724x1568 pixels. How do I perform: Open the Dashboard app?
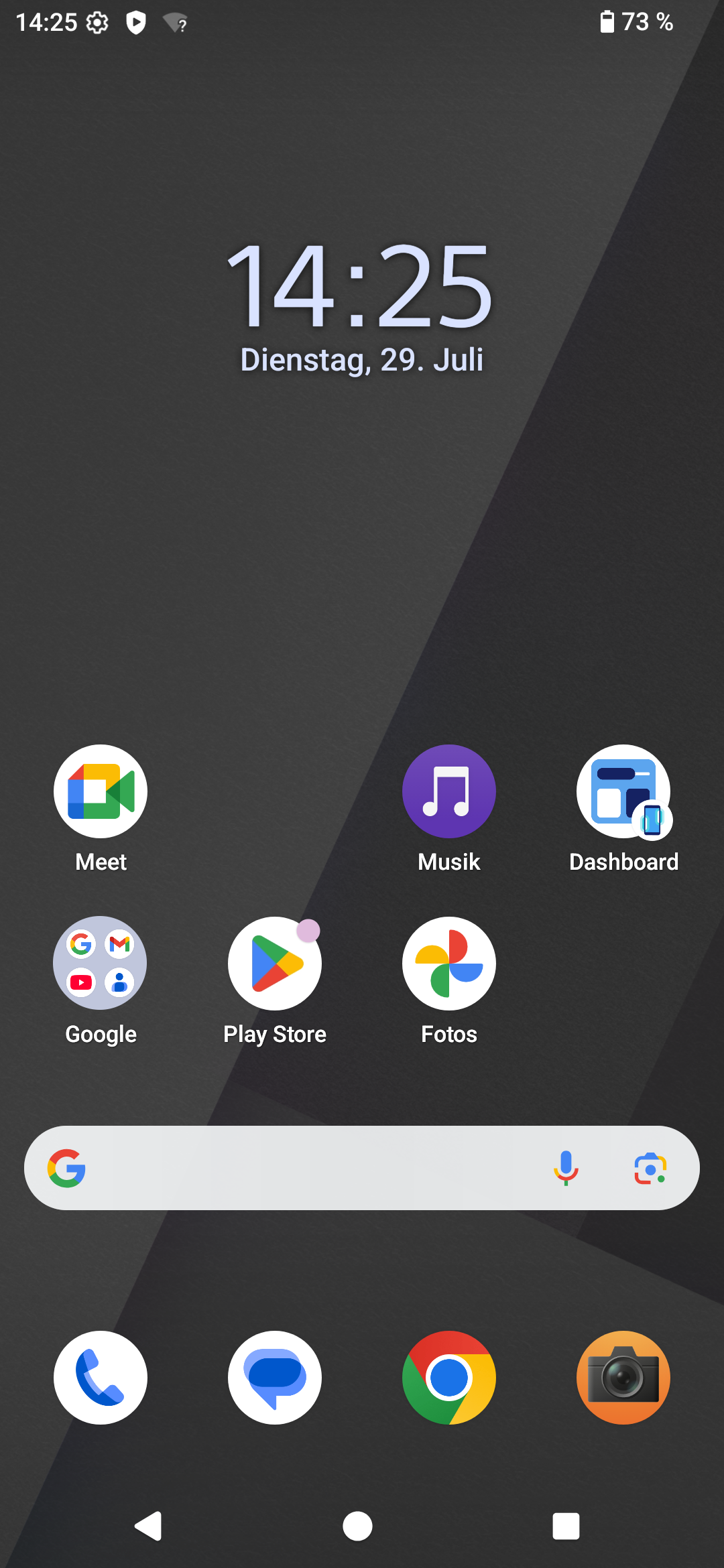pyautogui.click(x=623, y=791)
